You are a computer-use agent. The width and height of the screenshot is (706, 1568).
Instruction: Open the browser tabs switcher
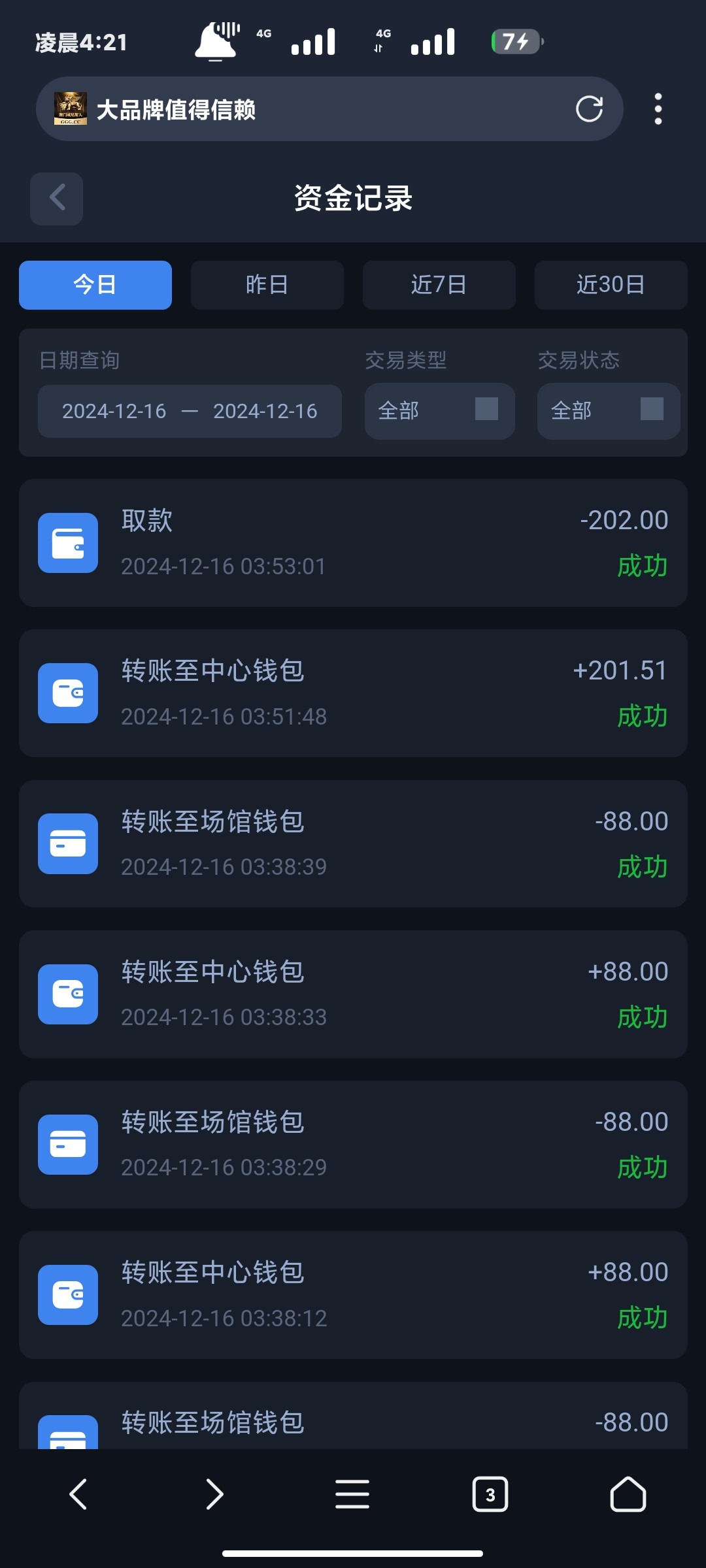click(x=490, y=1494)
